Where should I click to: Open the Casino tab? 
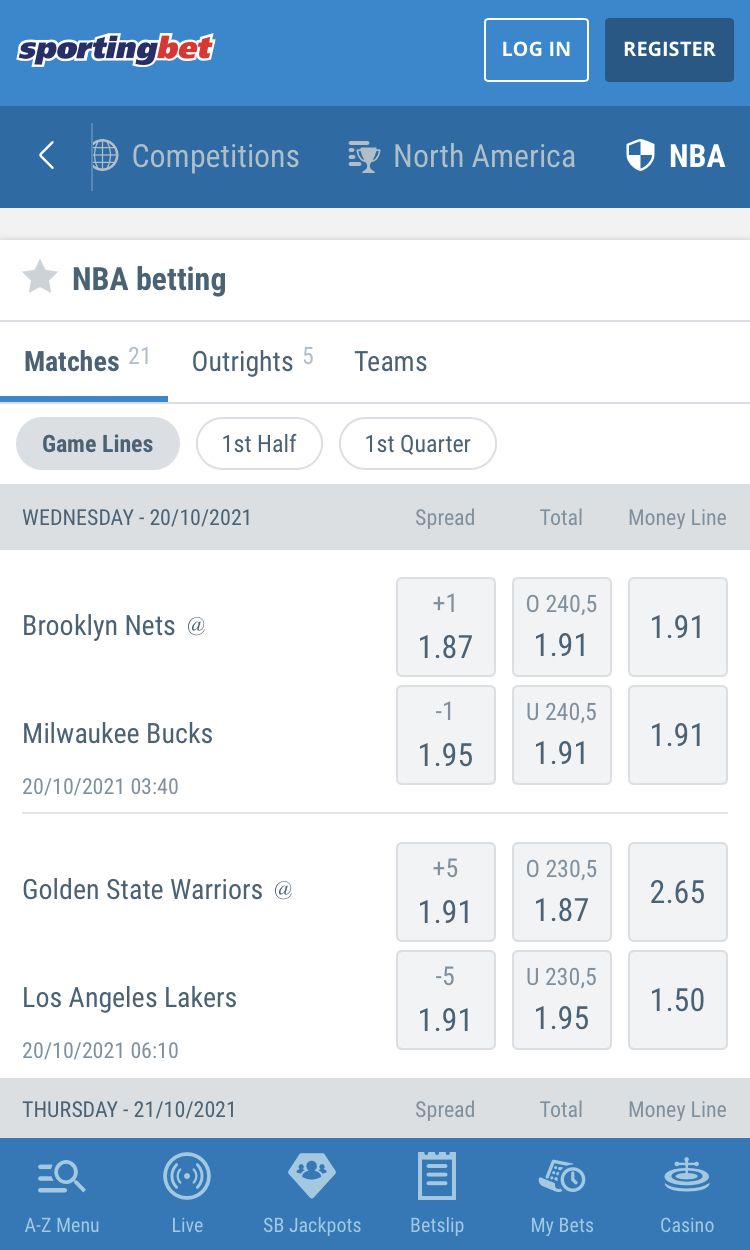687,1194
